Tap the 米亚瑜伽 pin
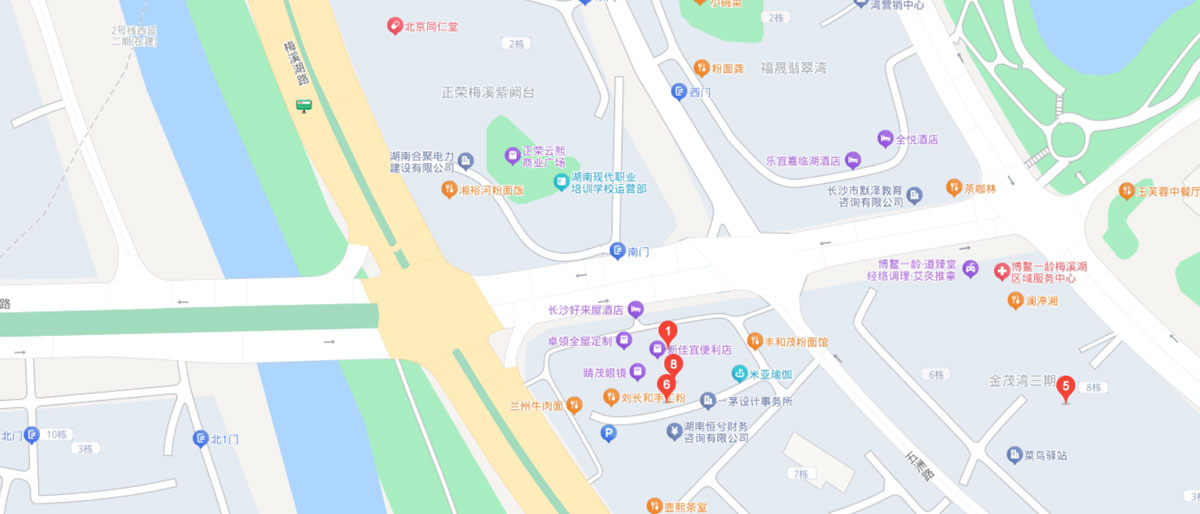Image resolution: width=1200 pixels, height=514 pixels. pos(739,374)
